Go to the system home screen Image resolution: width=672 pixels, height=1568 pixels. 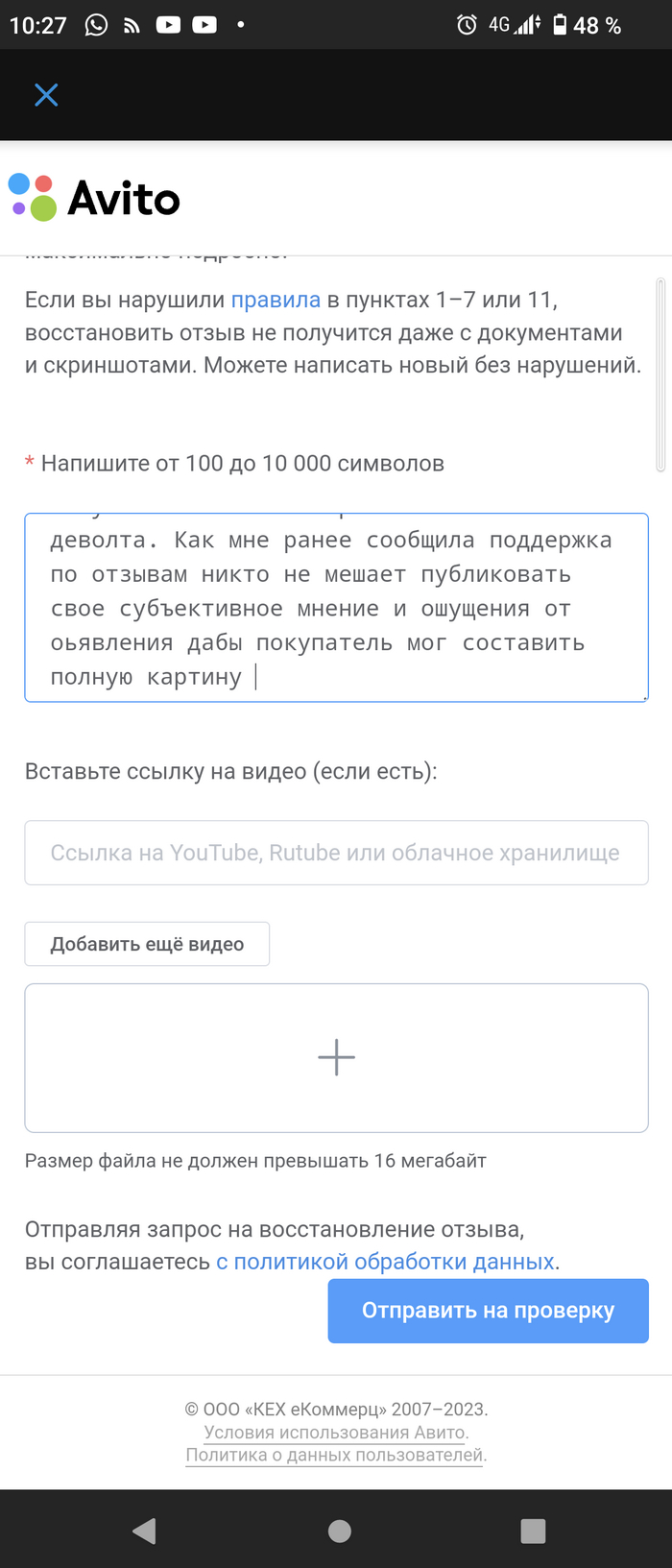click(x=339, y=1531)
